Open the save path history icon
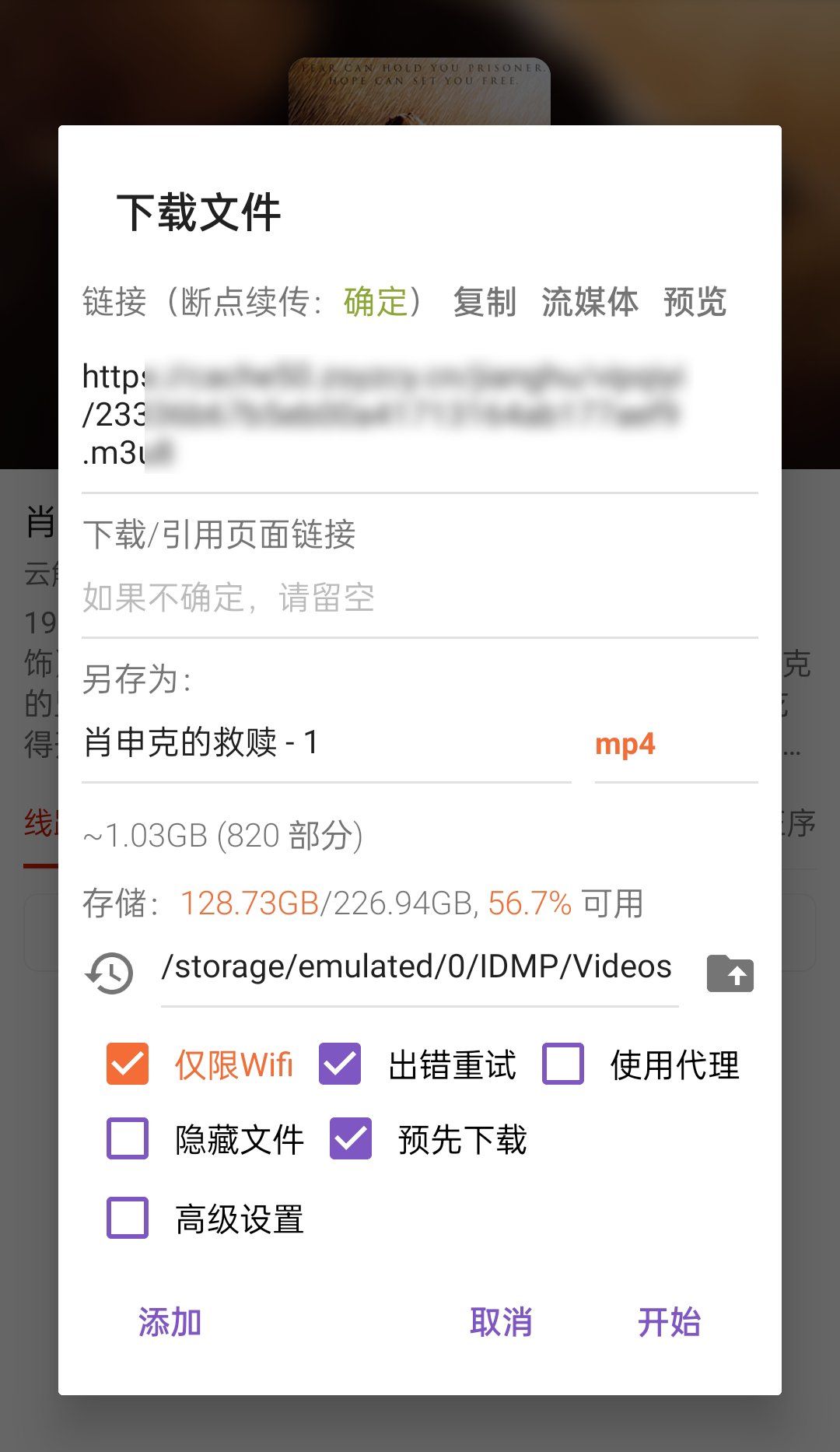840x1452 pixels. [x=110, y=973]
